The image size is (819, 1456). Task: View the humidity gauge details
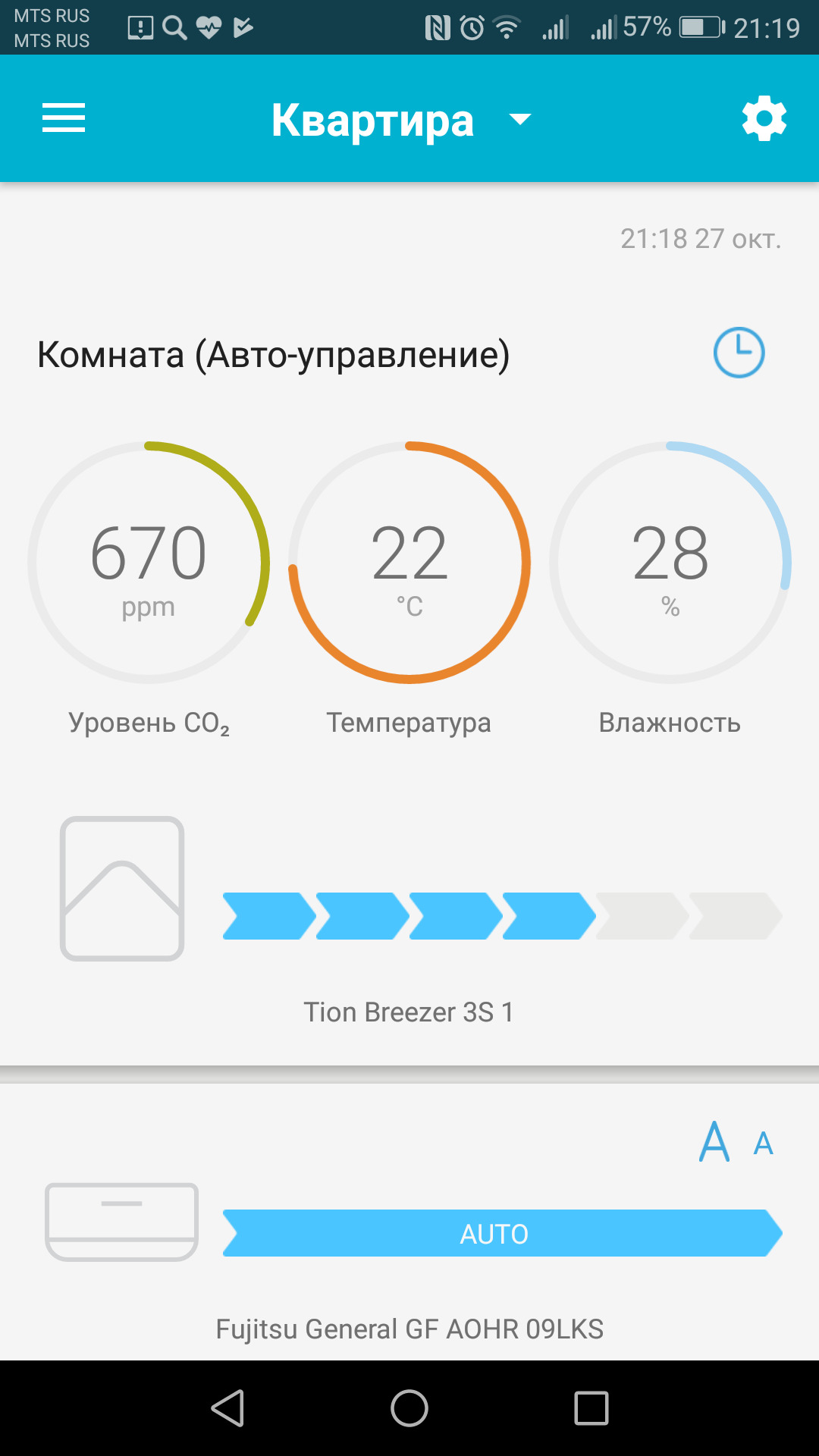[670, 562]
